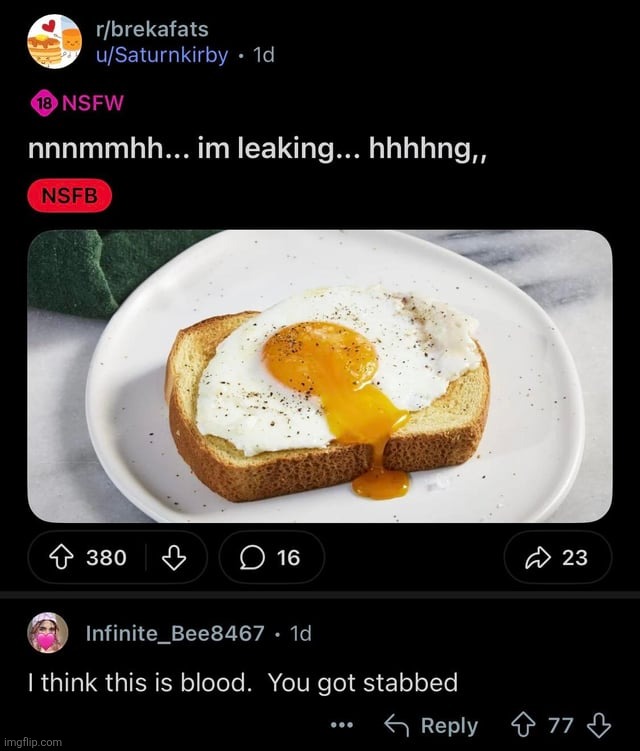Open comment overflow menu
This screenshot has width=640, height=751.
click(x=342, y=725)
